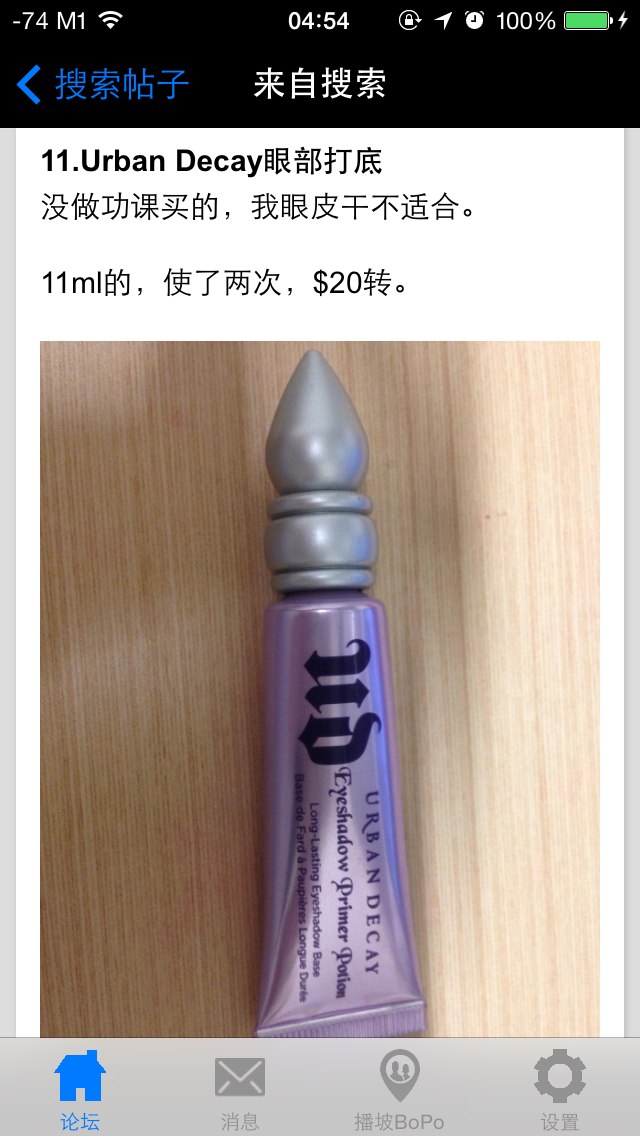This screenshot has height=1136, width=640.
Task: Go back to 搜索帖子
Action: pyautogui.click(x=103, y=85)
